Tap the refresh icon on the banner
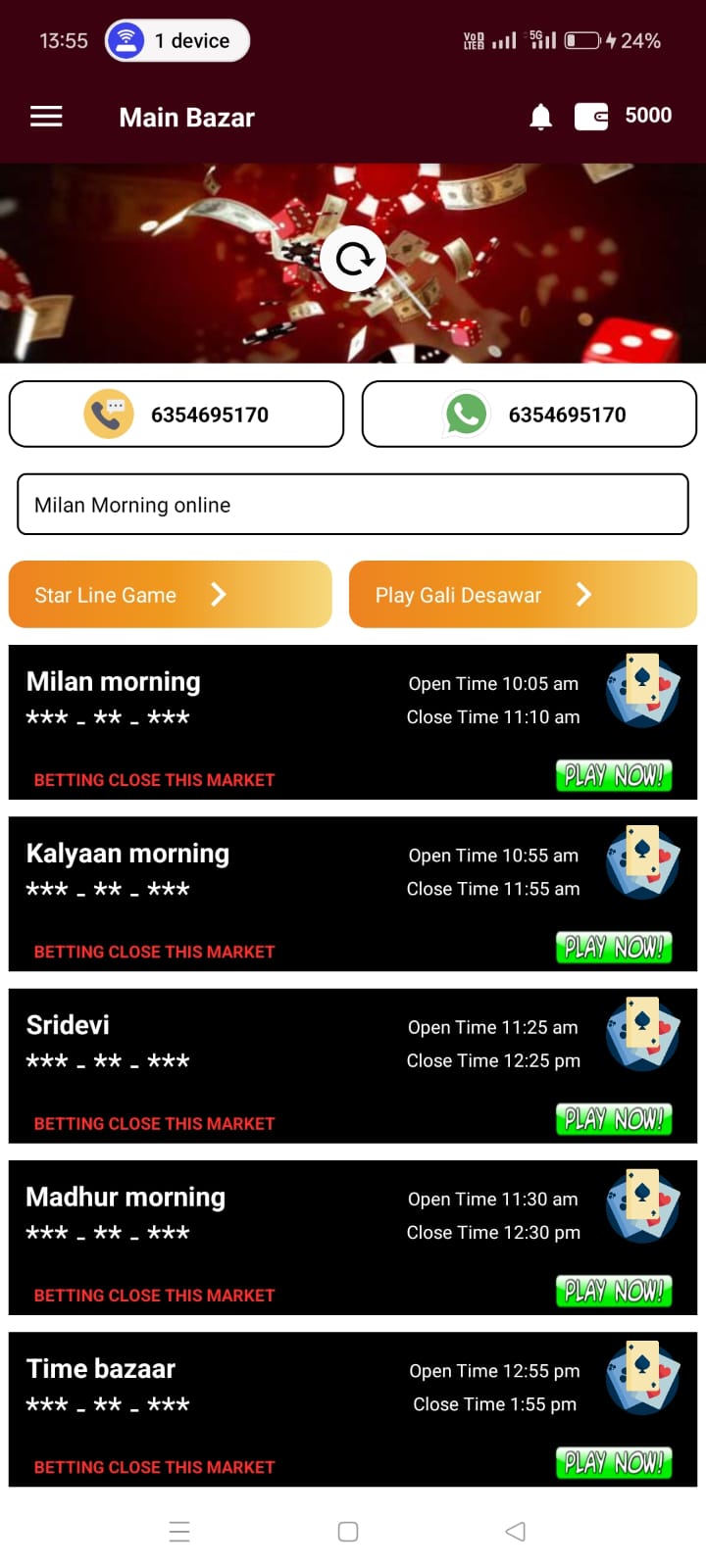This screenshot has height=1568, width=706. coord(353,259)
